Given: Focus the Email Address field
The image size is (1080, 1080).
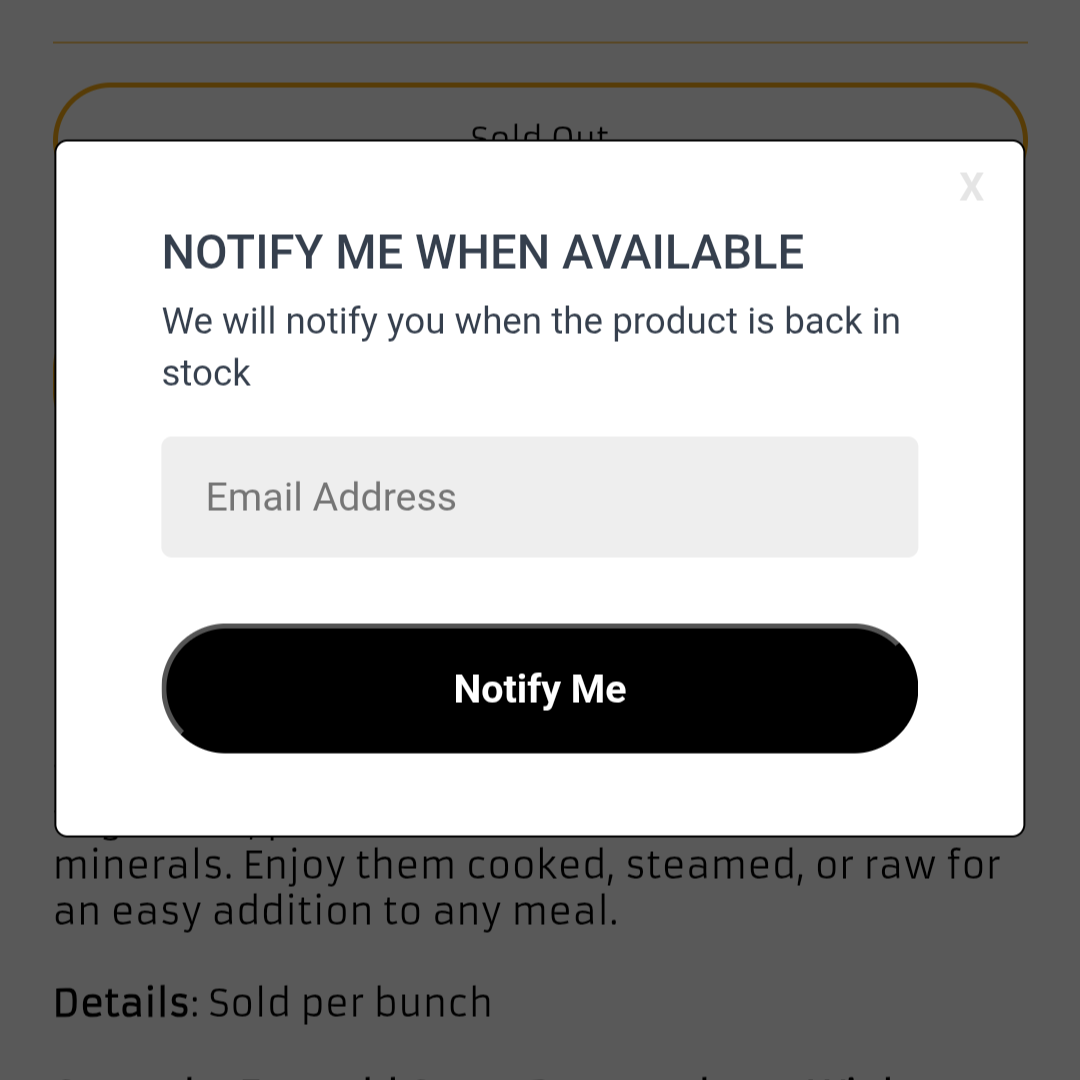Looking at the screenshot, I should 539,497.
